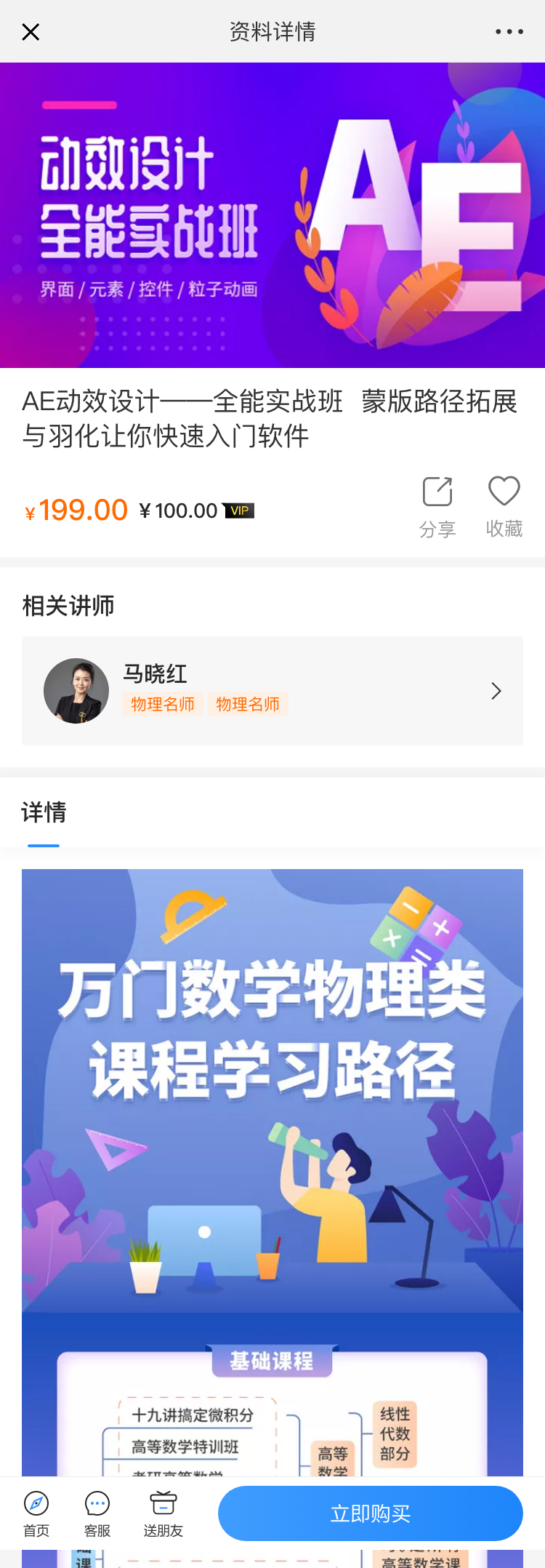Tap 送朋友 to gift course
The height and width of the screenshot is (1568, 545).
click(163, 1514)
